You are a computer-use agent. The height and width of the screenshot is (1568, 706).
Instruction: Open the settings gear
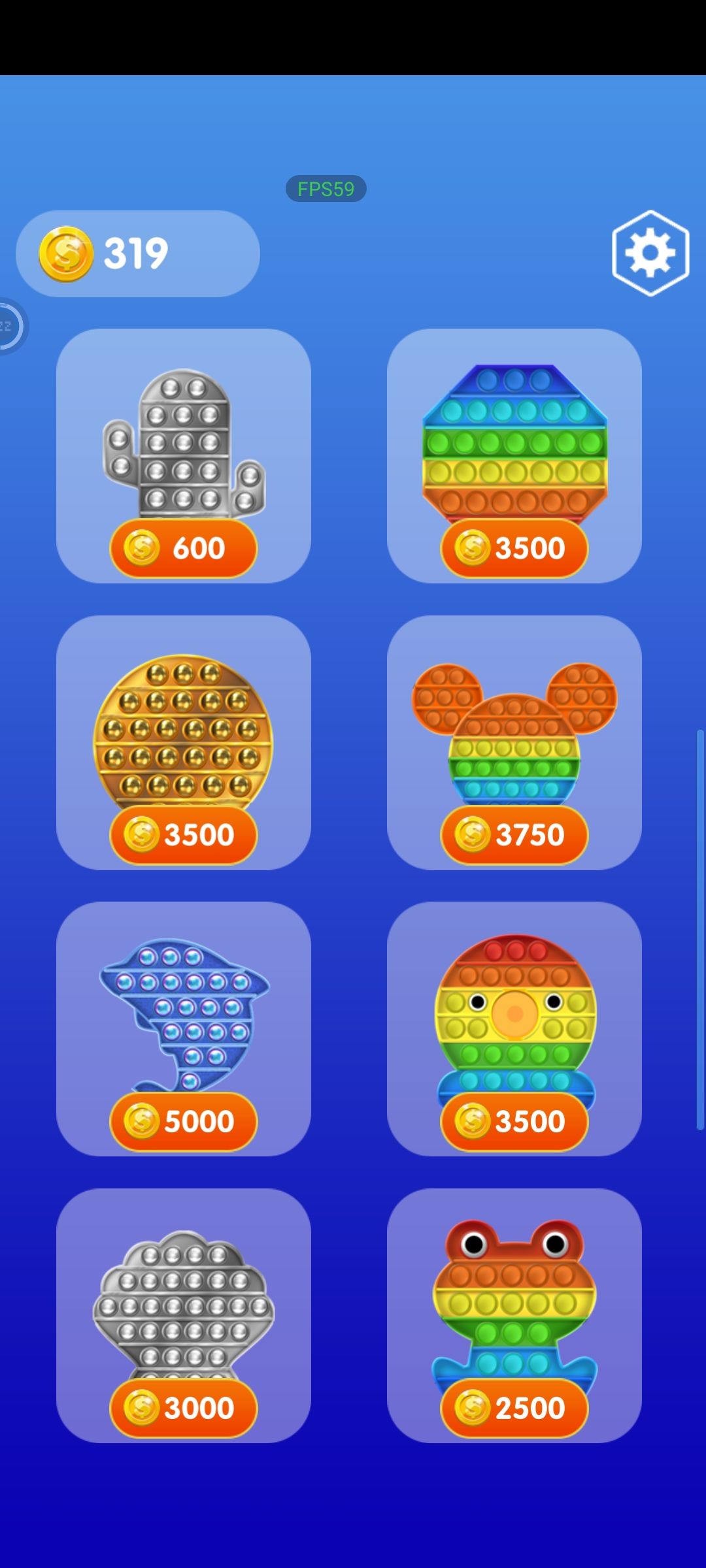tap(650, 253)
